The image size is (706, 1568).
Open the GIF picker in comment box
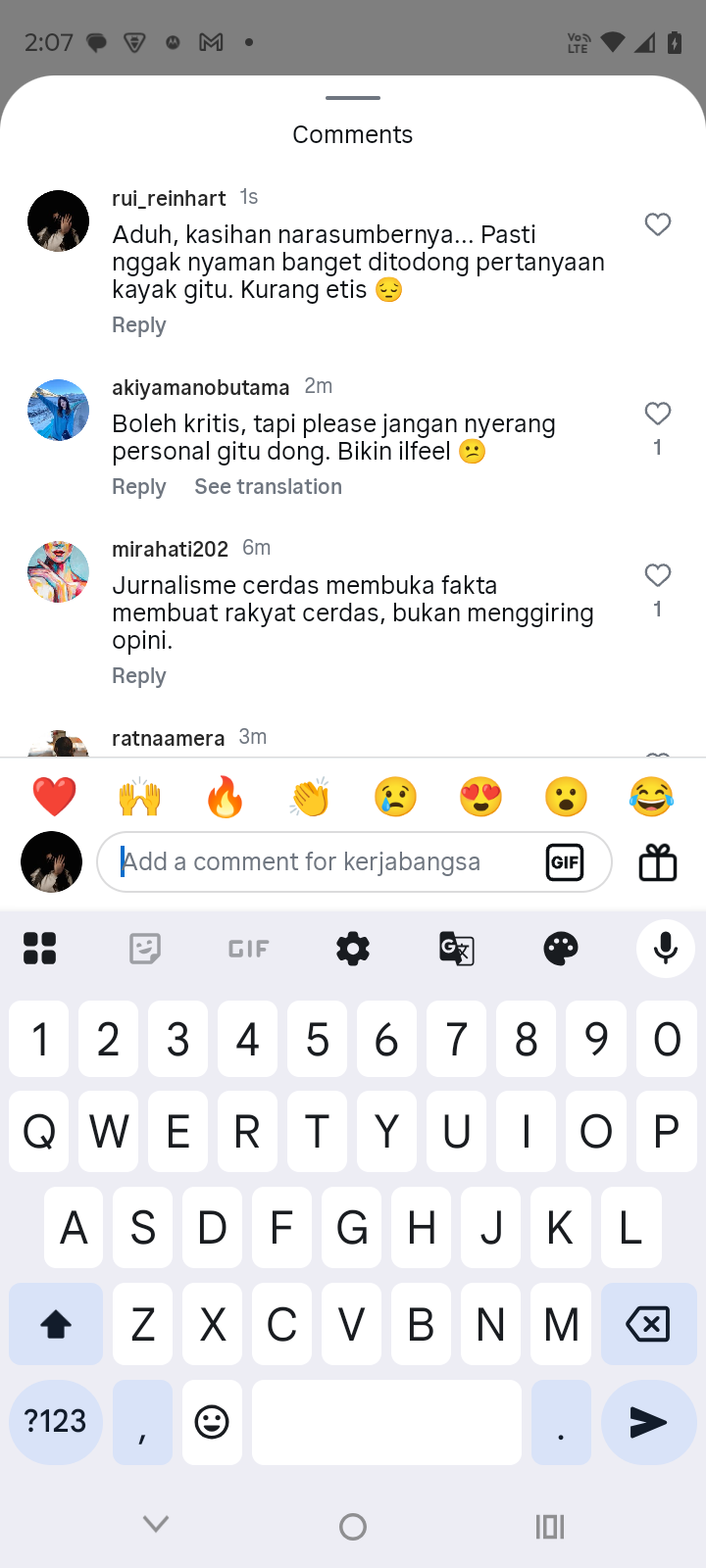(565, 862)
